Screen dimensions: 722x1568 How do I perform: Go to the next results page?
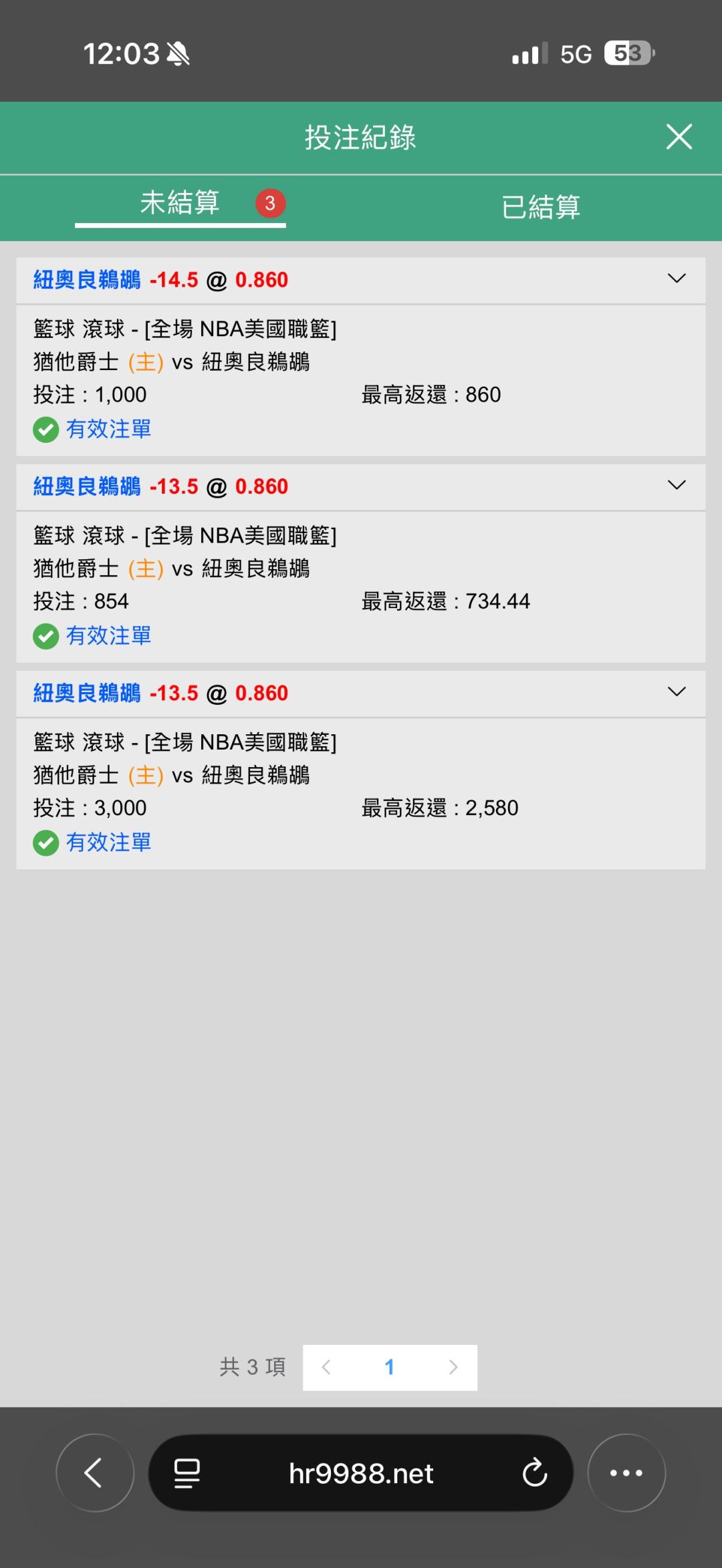(x=453, y=1367)
